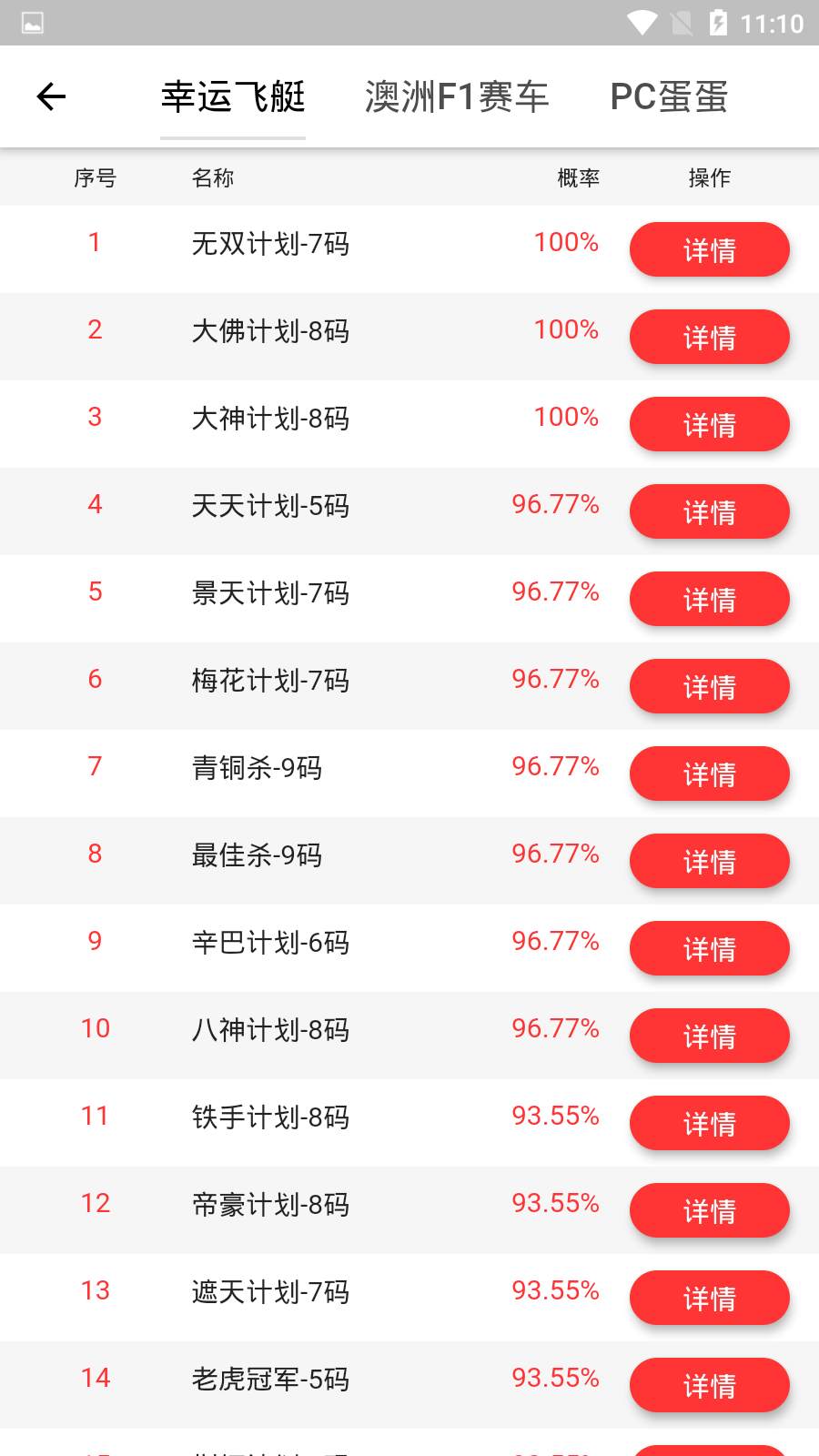Check details of 天天计划-5码
819x1456 pixels.
(x=709, y=511)
